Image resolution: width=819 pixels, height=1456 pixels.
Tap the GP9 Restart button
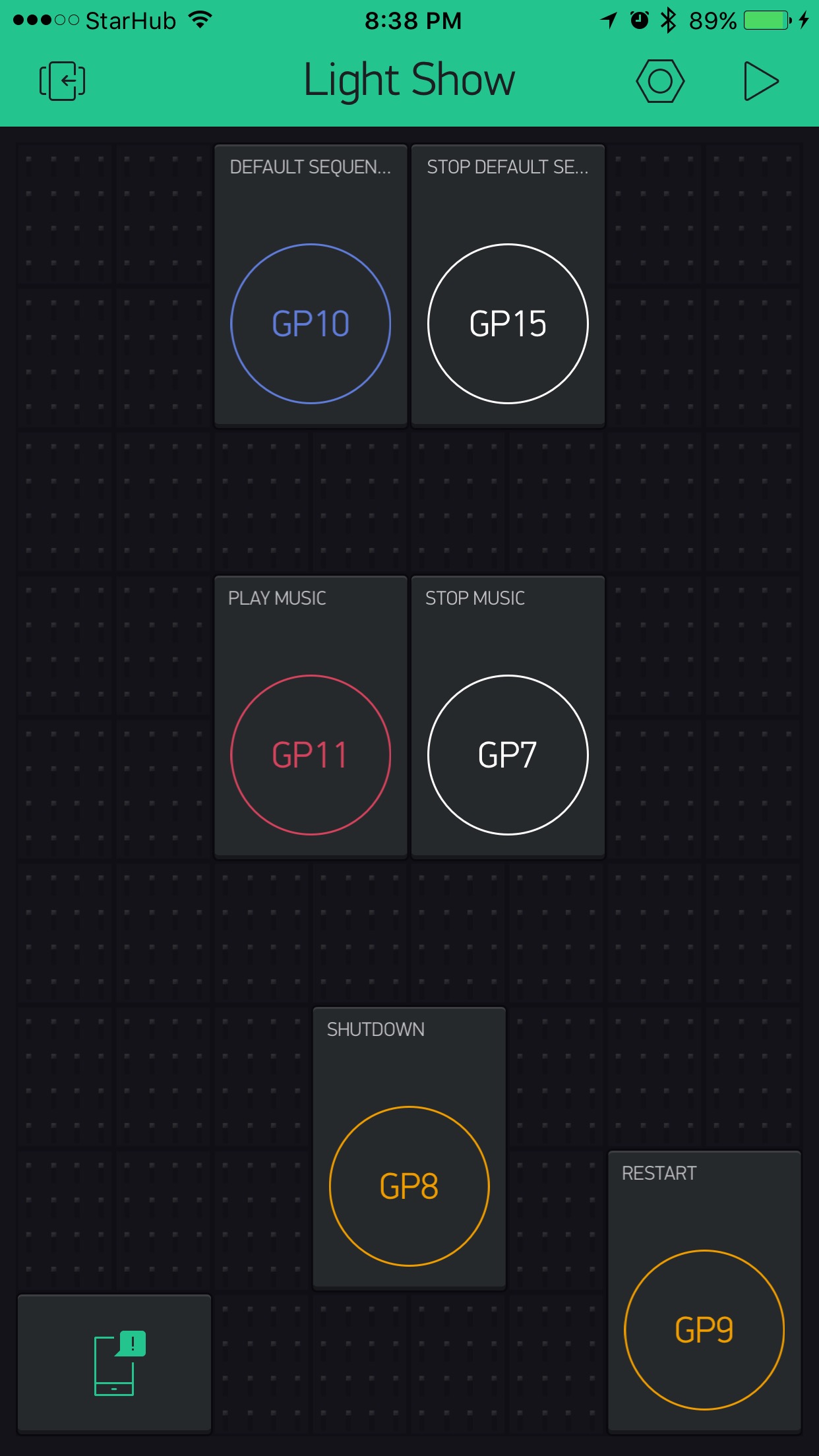click(x=704, y=1330)
